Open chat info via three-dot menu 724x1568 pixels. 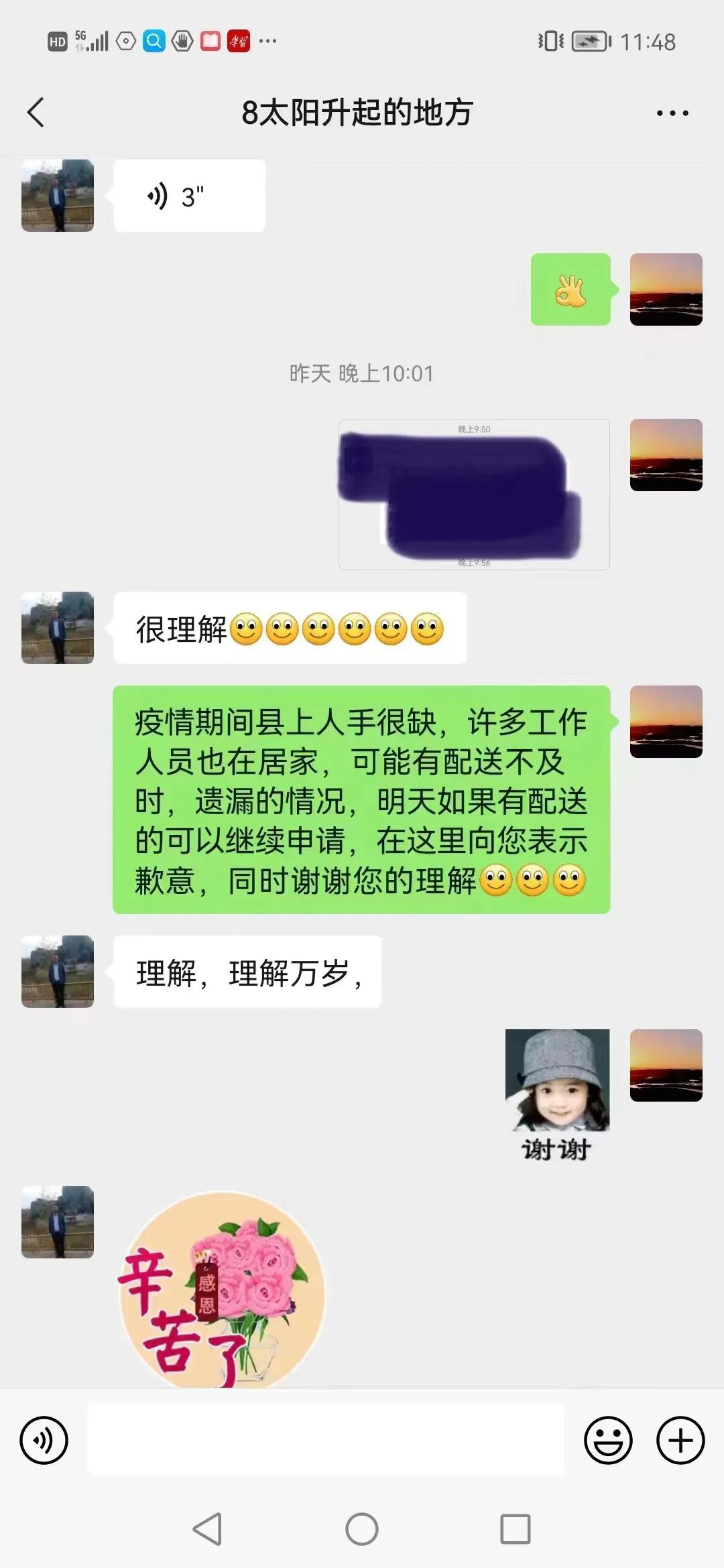click(x=672, y=113)
